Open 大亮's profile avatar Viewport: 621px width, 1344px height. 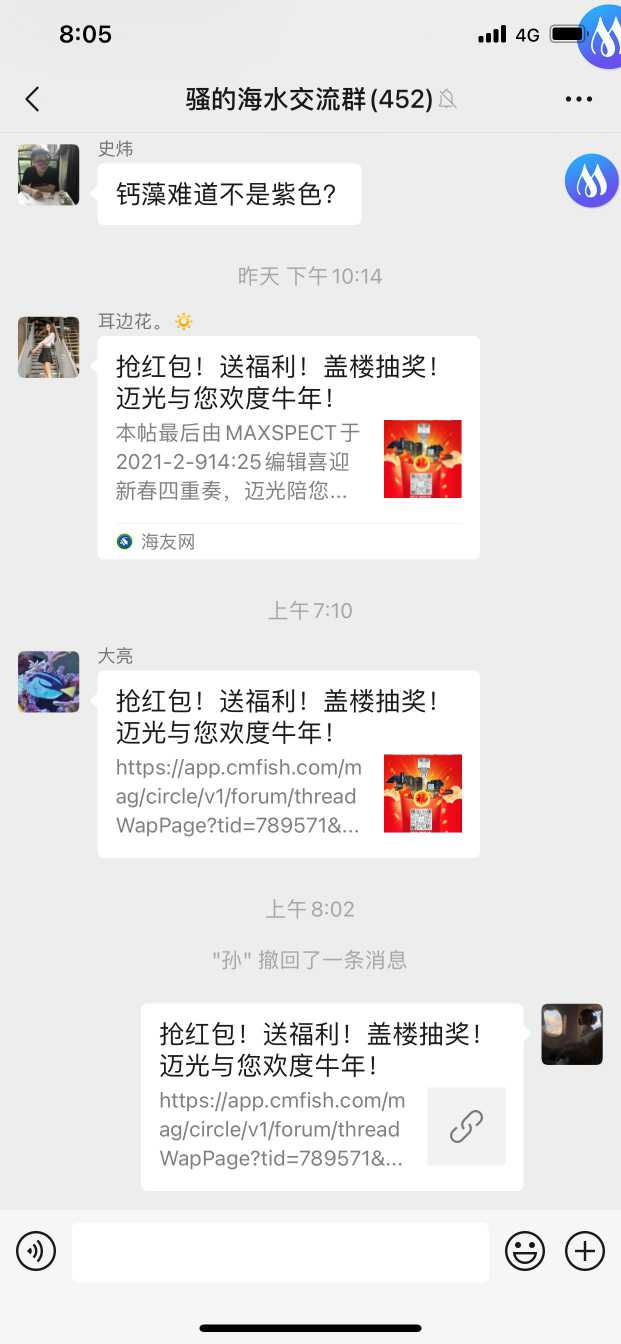tap(48, 682)
